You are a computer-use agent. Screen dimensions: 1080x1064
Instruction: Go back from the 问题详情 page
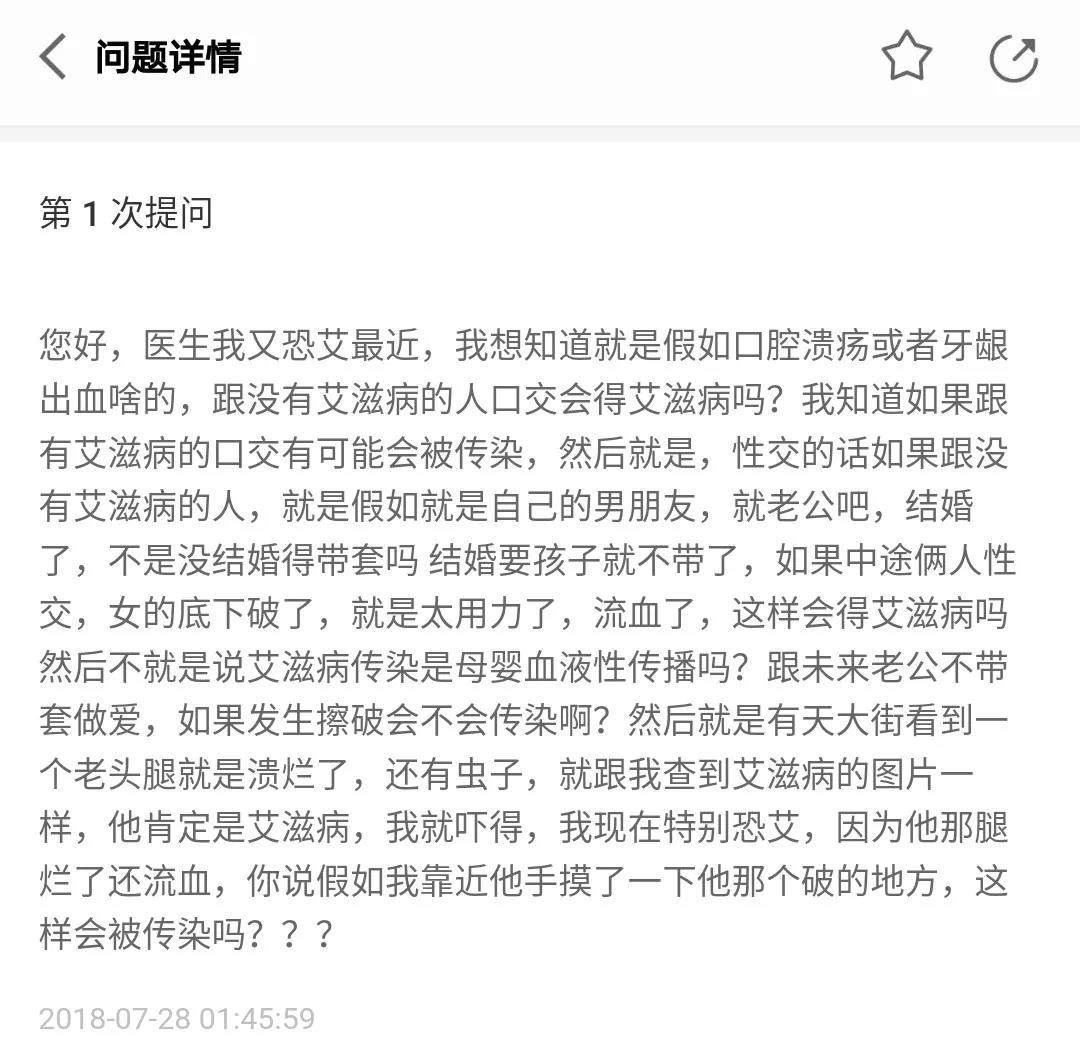tap(53, 57)
